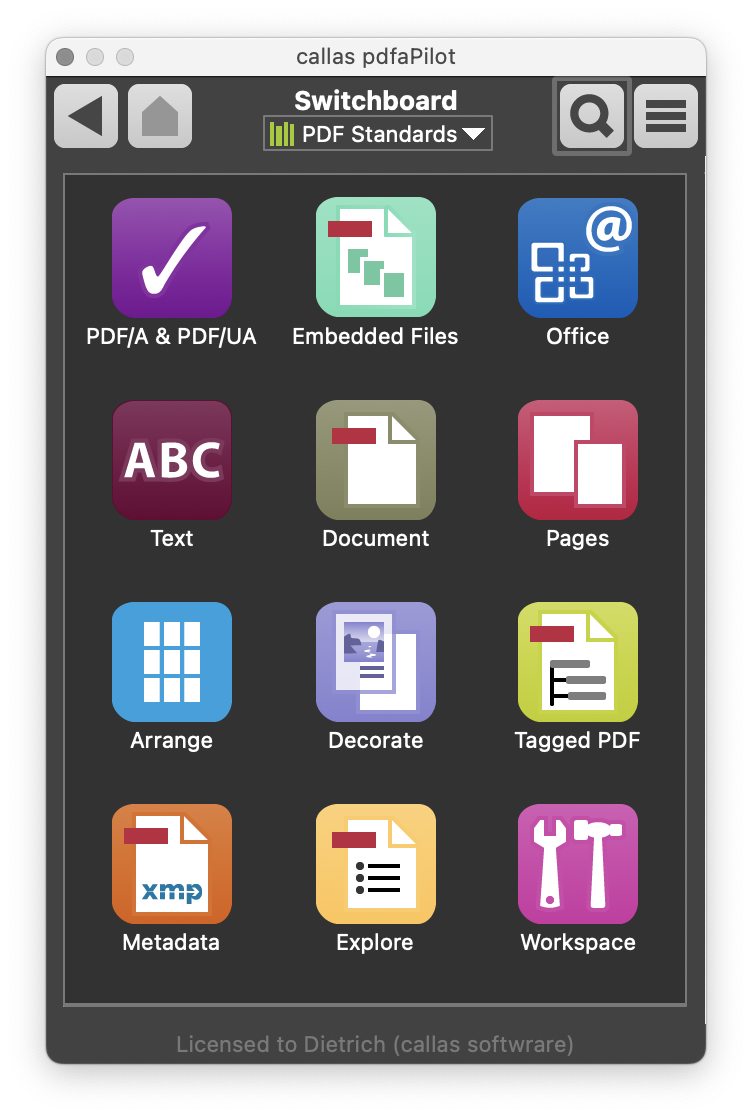Open the Embedded Files group
The height and width of the screenshot is (1118, 752).
[376, 258]
